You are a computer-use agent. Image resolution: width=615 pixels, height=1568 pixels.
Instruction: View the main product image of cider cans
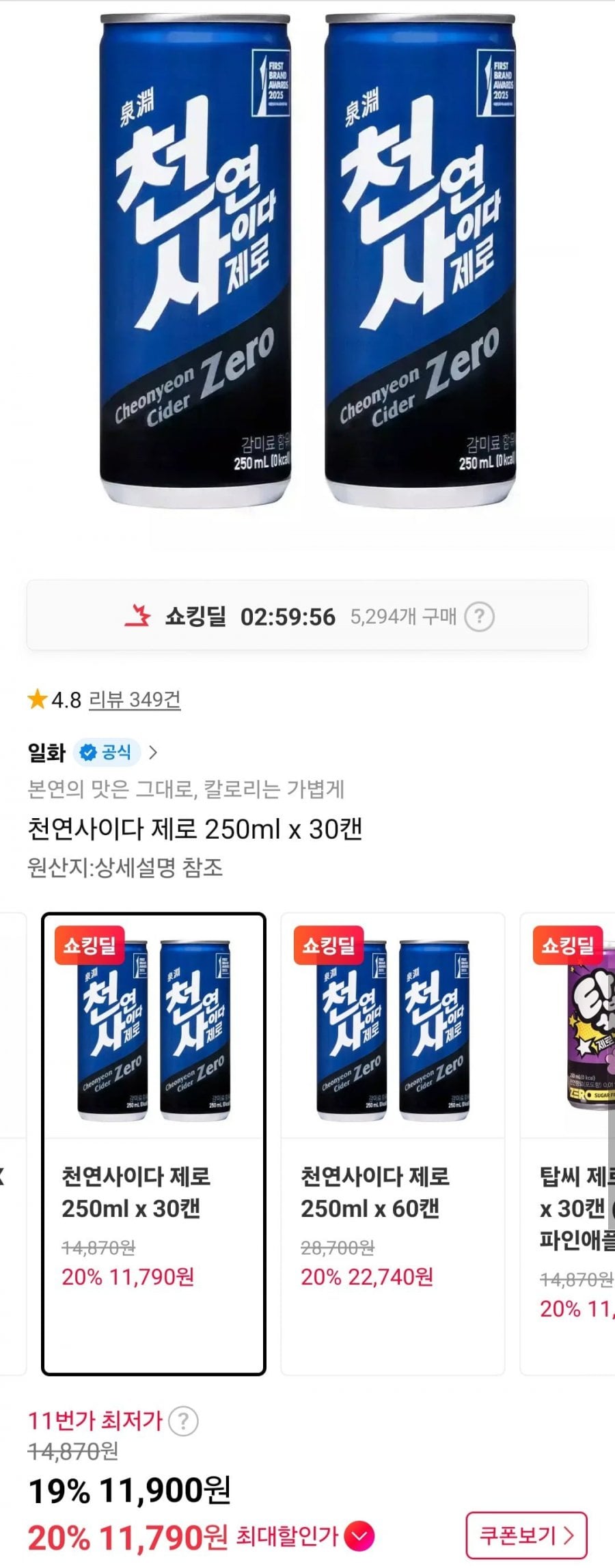[307, 260]
